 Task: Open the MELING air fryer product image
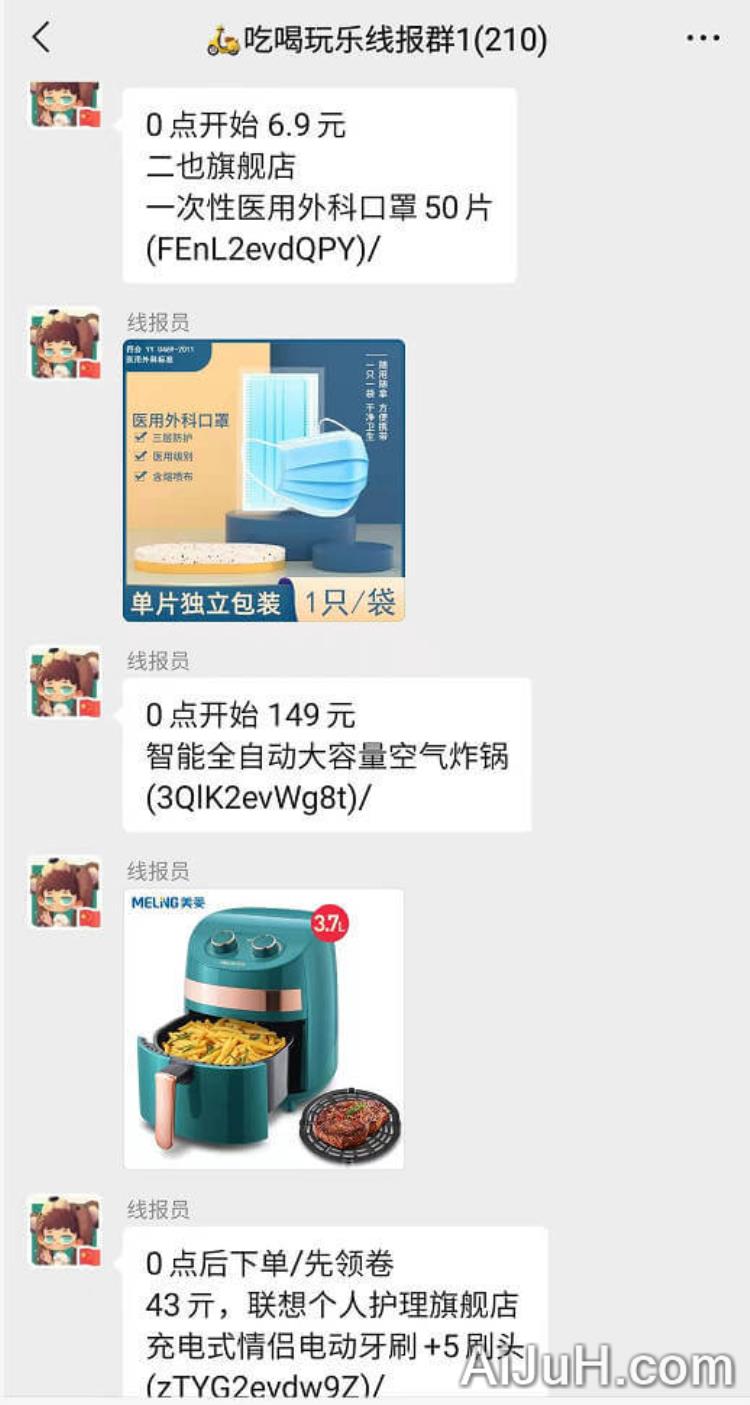(265, 1030)
